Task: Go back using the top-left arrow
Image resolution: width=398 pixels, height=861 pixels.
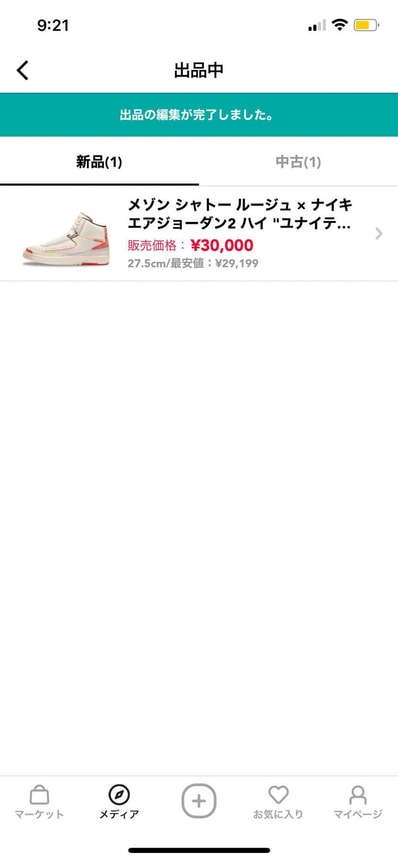Action: coord(23,71)
